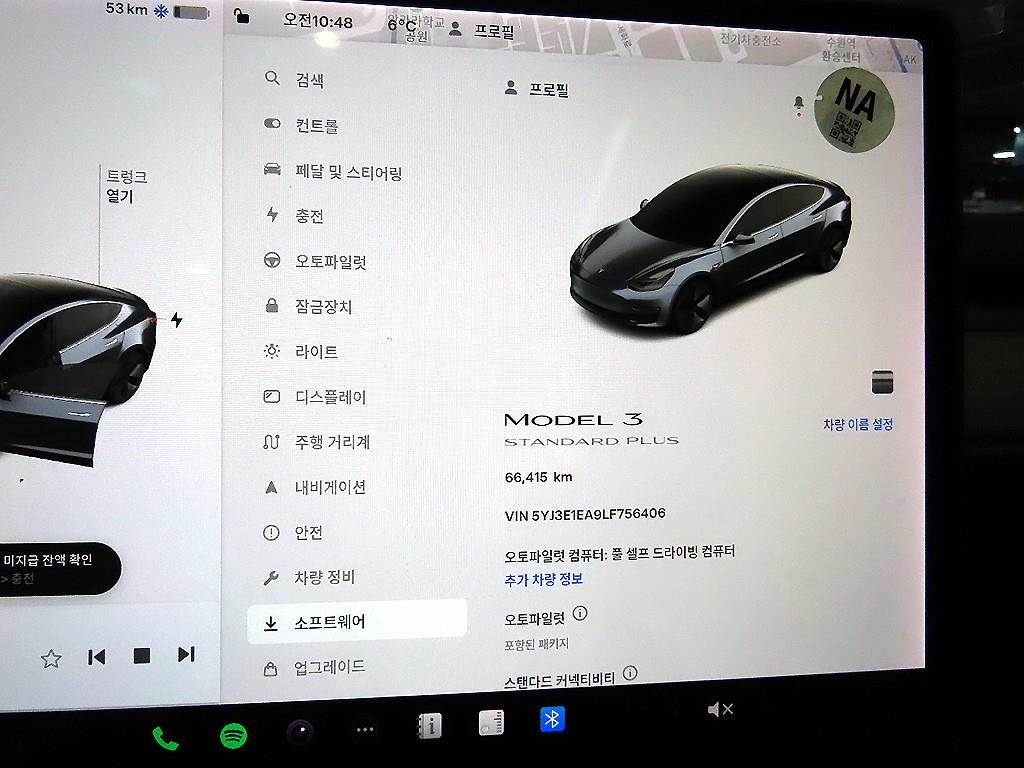Open the 검색 search menu item
The image size is (1024, 768).
click(x=308, y=80)
